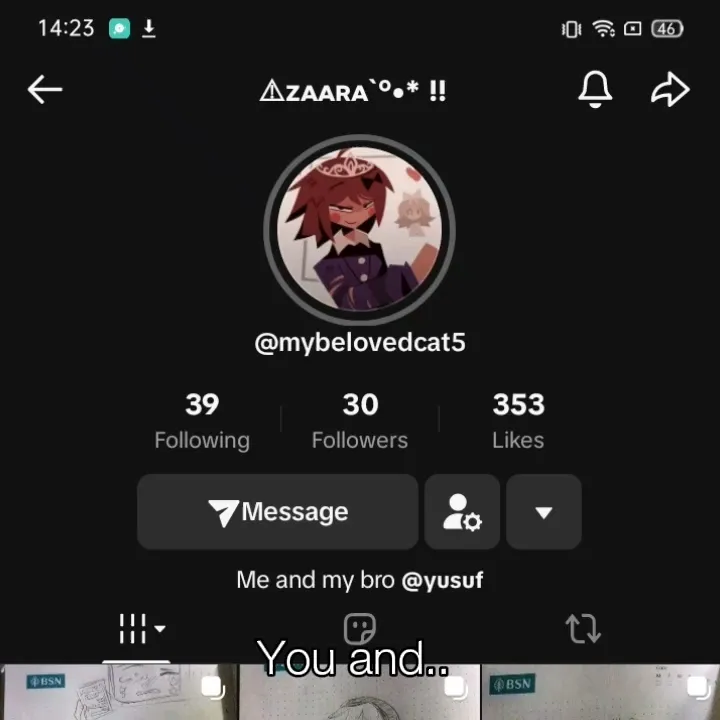View the 39 Following list
720x720 pixels.
(202, 421)
